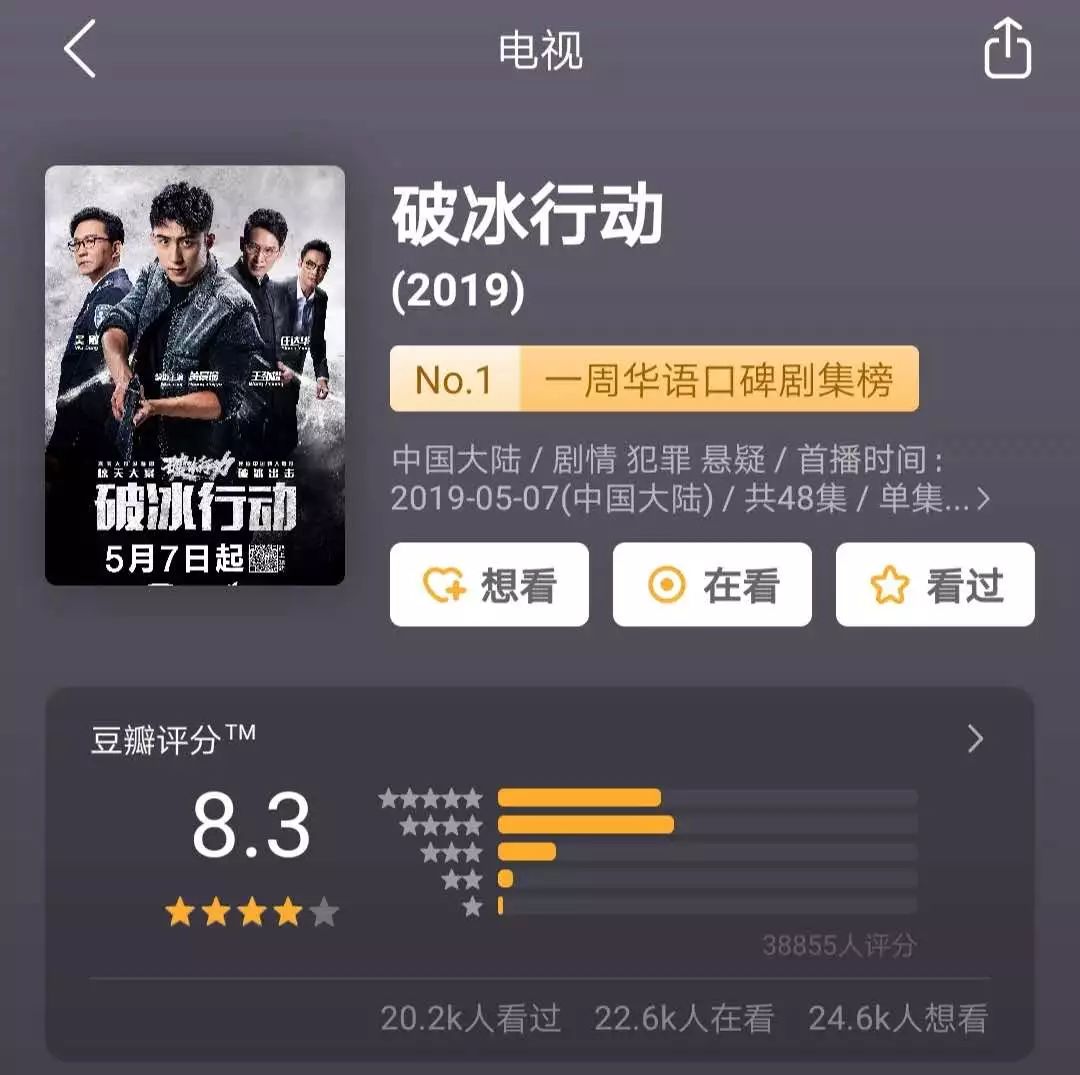Open the 破冰行动 poster image
The image size is (1080, 1075).
click(x=195, y=375)
